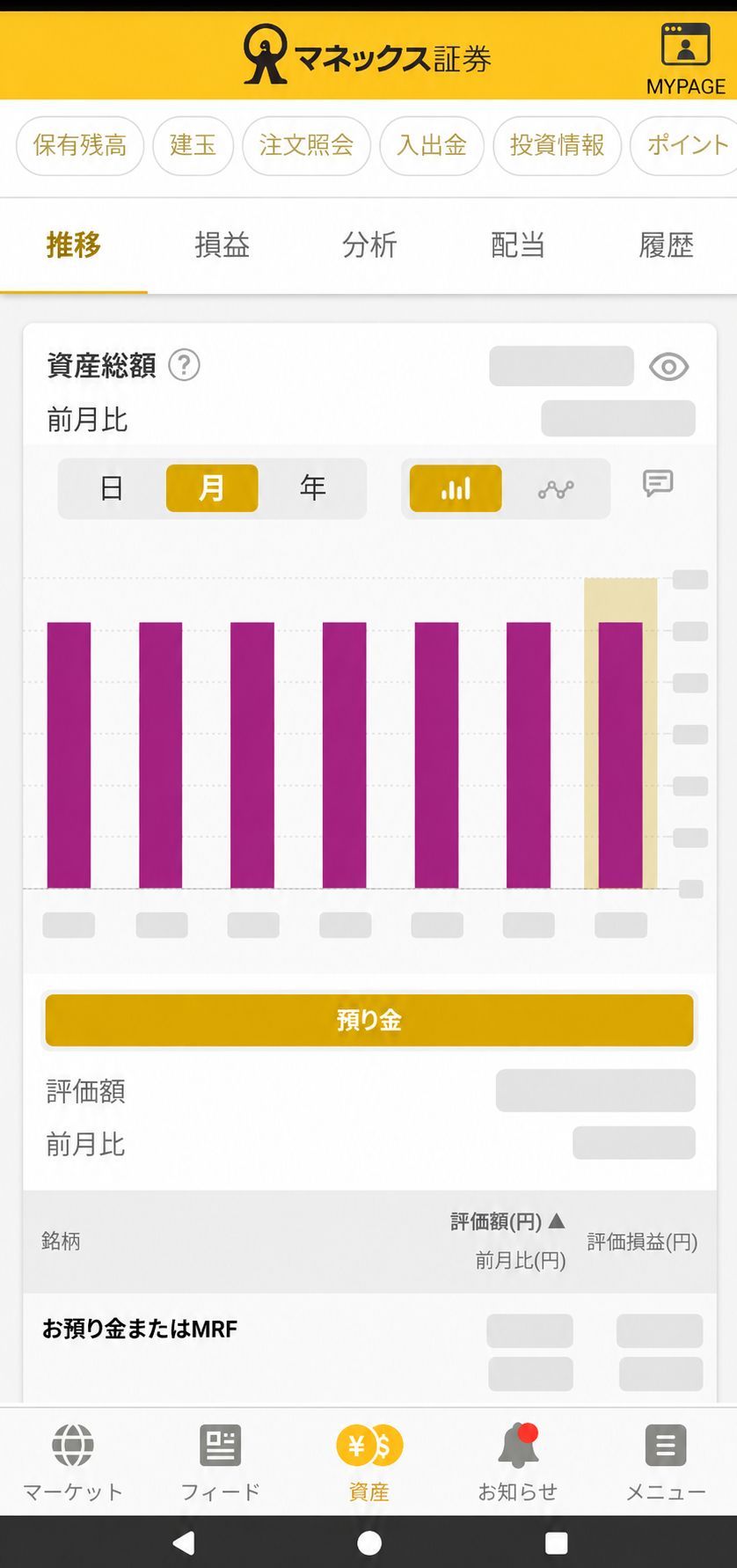Screen dimensions: 737x1568
Task: Open the メニュー bottom tab
Action: point(666,1459)
